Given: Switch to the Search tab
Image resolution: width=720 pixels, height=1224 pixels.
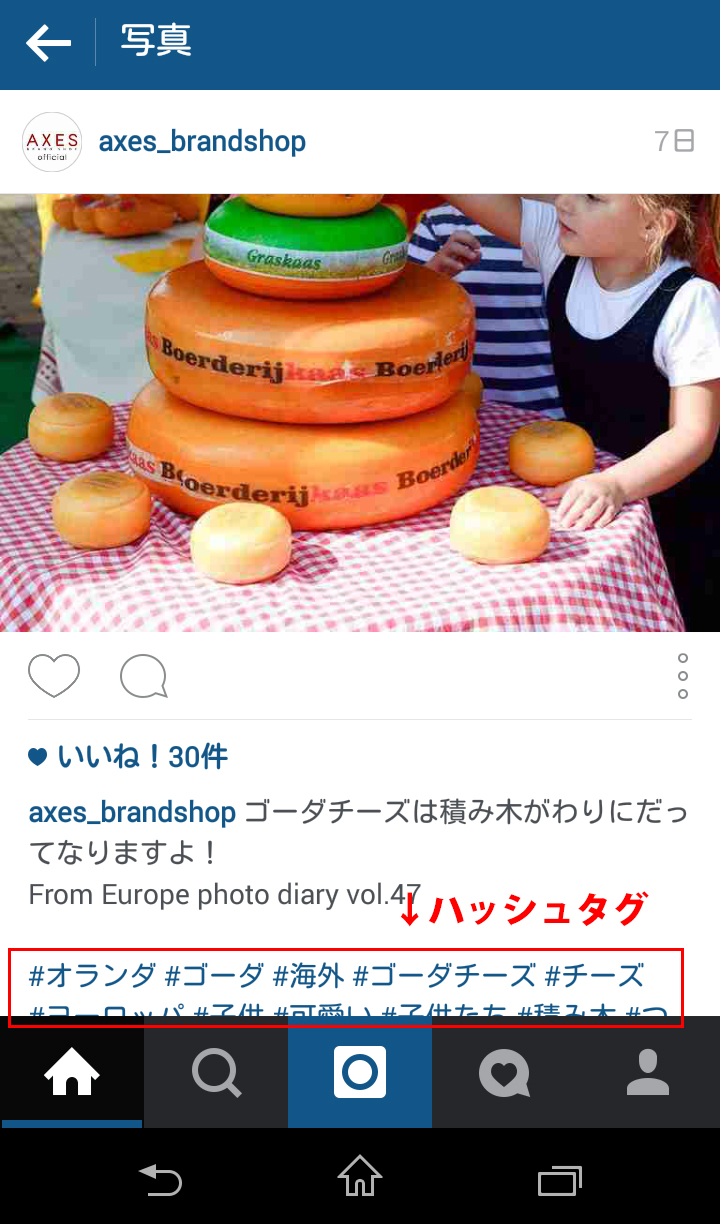Looking at the screenshot, I should pos(216,1072).
